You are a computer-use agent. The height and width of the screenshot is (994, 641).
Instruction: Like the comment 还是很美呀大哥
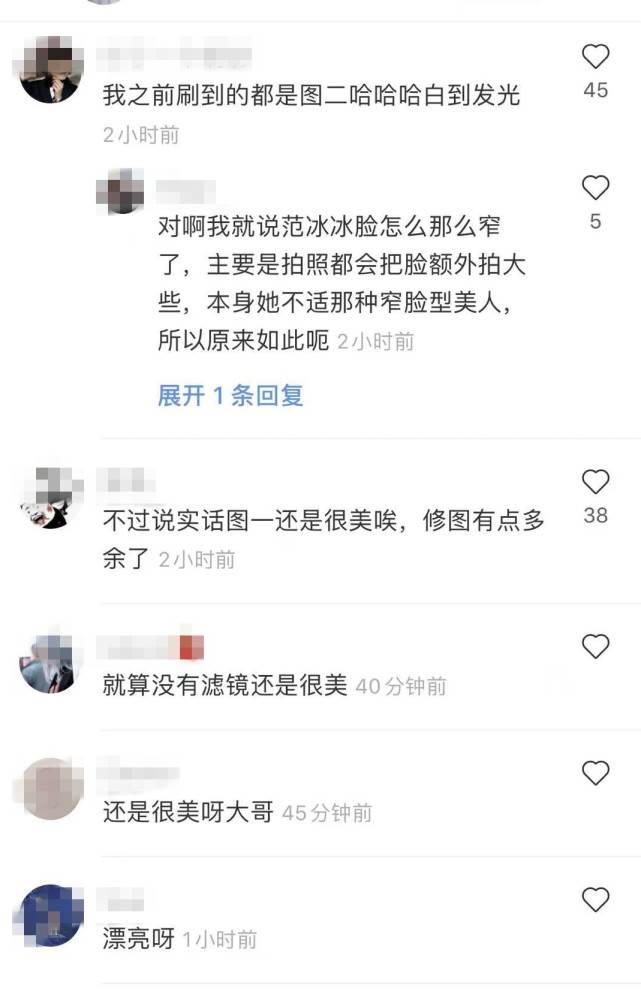pyautogui.click(x=595, y=773)
